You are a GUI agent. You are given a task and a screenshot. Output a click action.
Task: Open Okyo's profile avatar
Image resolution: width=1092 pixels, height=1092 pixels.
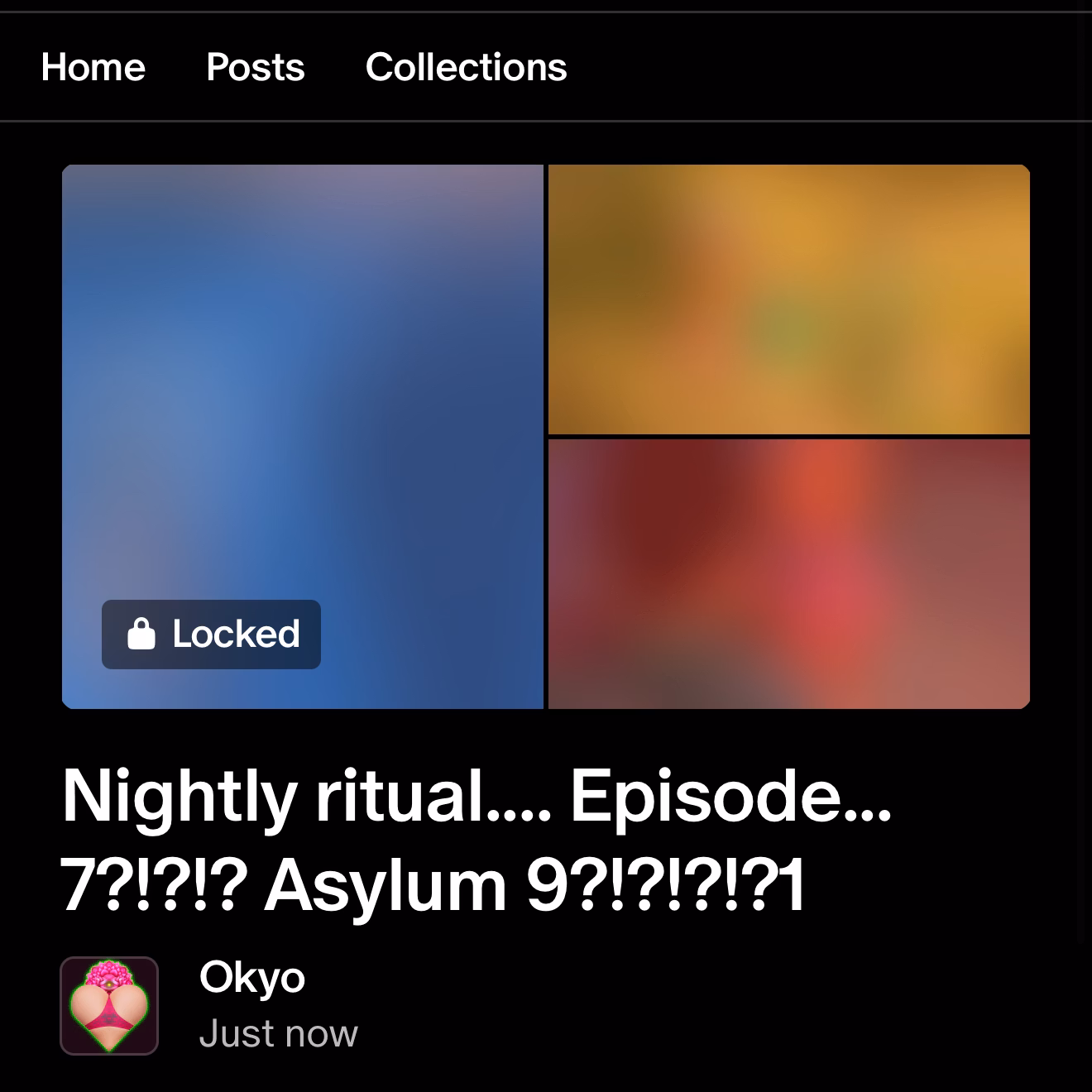[109, 1005]
